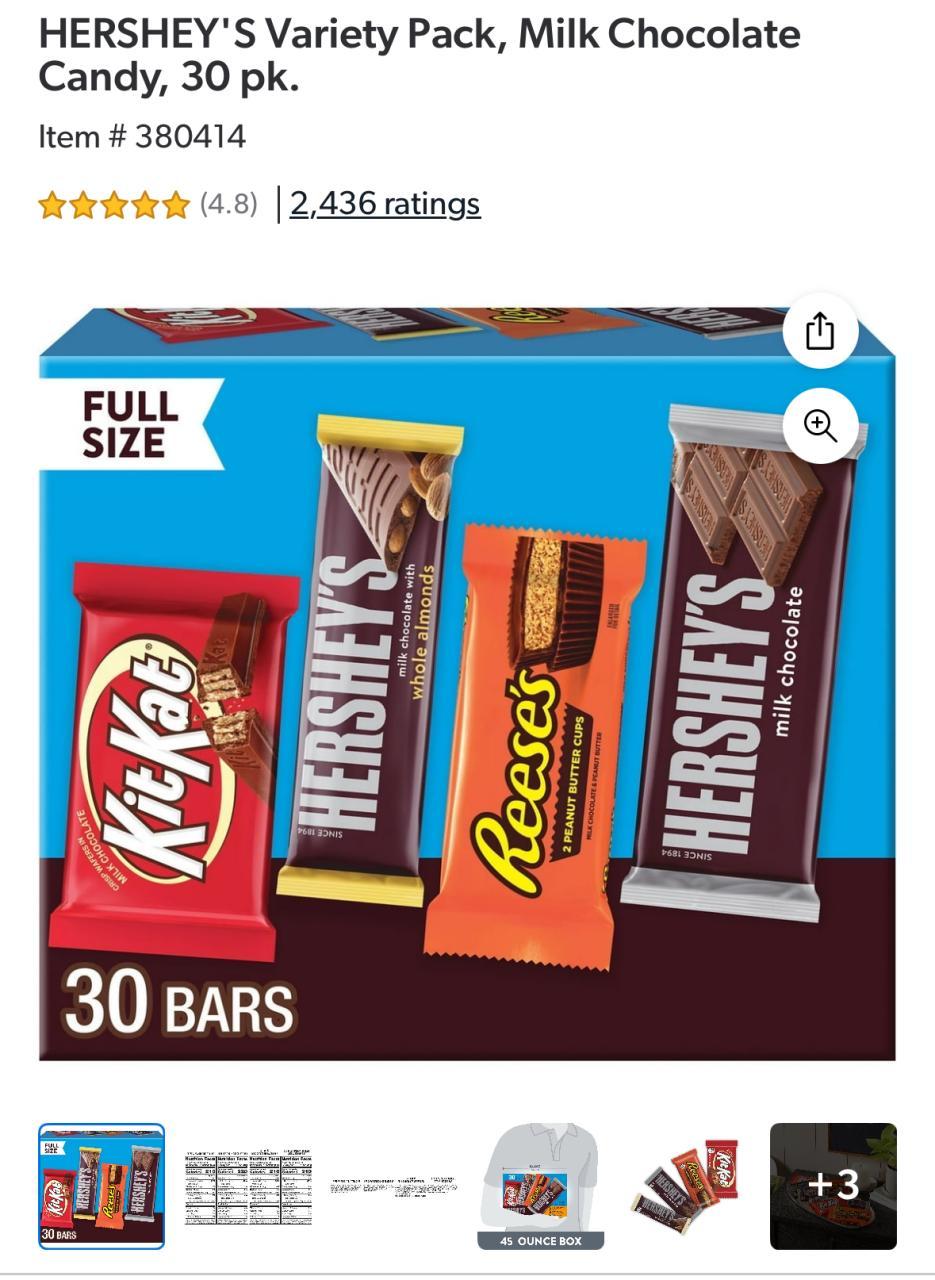
Task: View the loose candy bars thumbnail
Action: pyautogui.click(x=687, y=1186)
